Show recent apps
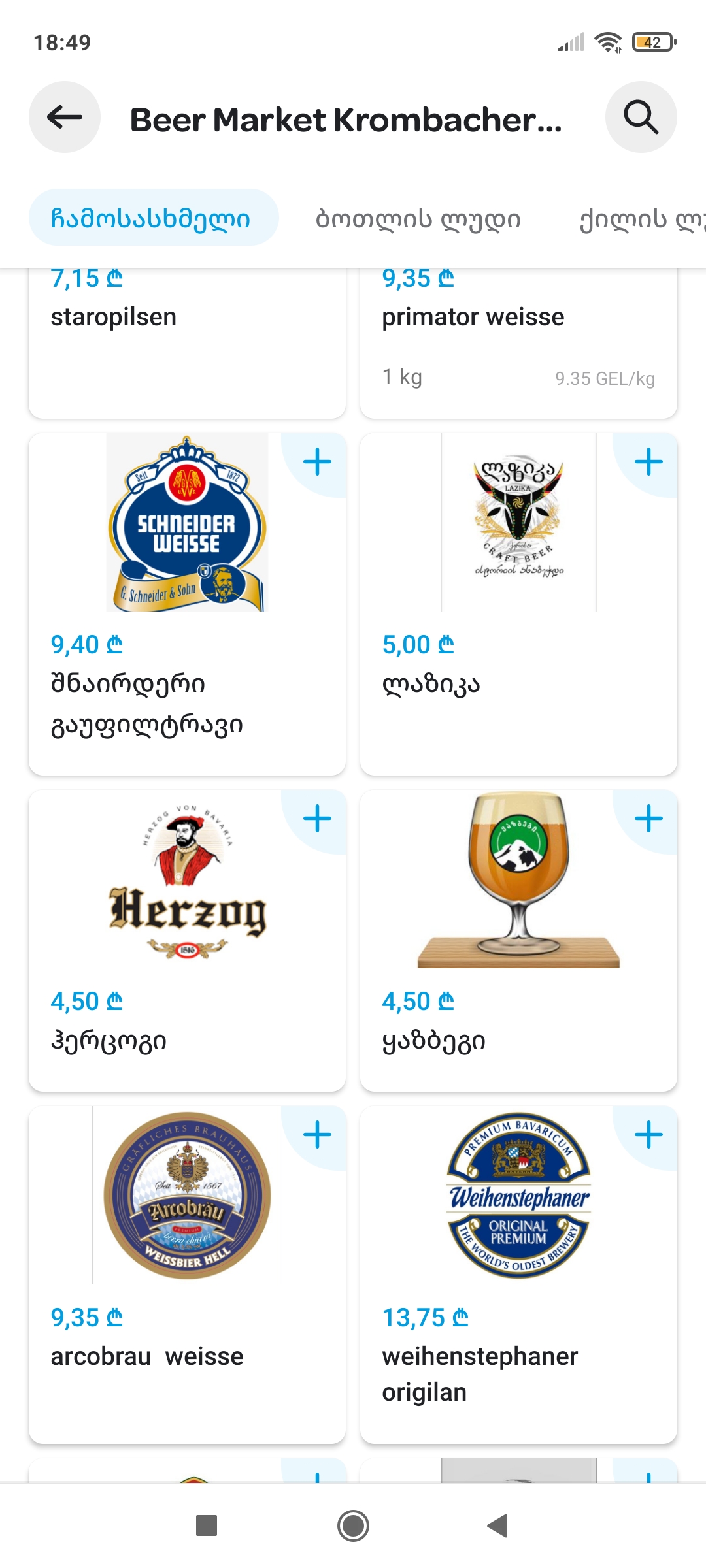This screenshot has height=1568, width=706. [207, 1526]
